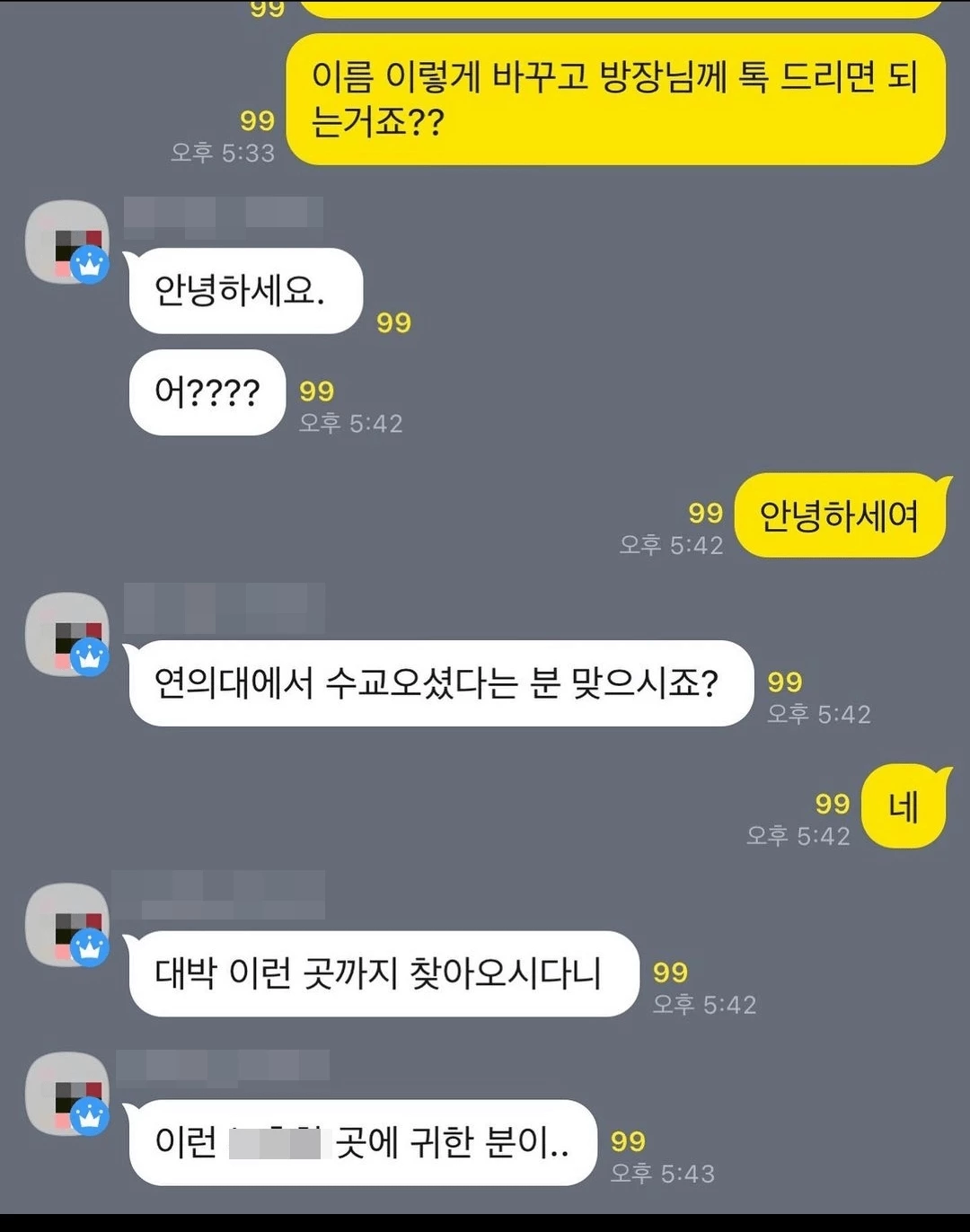Tap the avatar next to '대박 이런 곳까지 찾아오시다니'

click(67, 924)
